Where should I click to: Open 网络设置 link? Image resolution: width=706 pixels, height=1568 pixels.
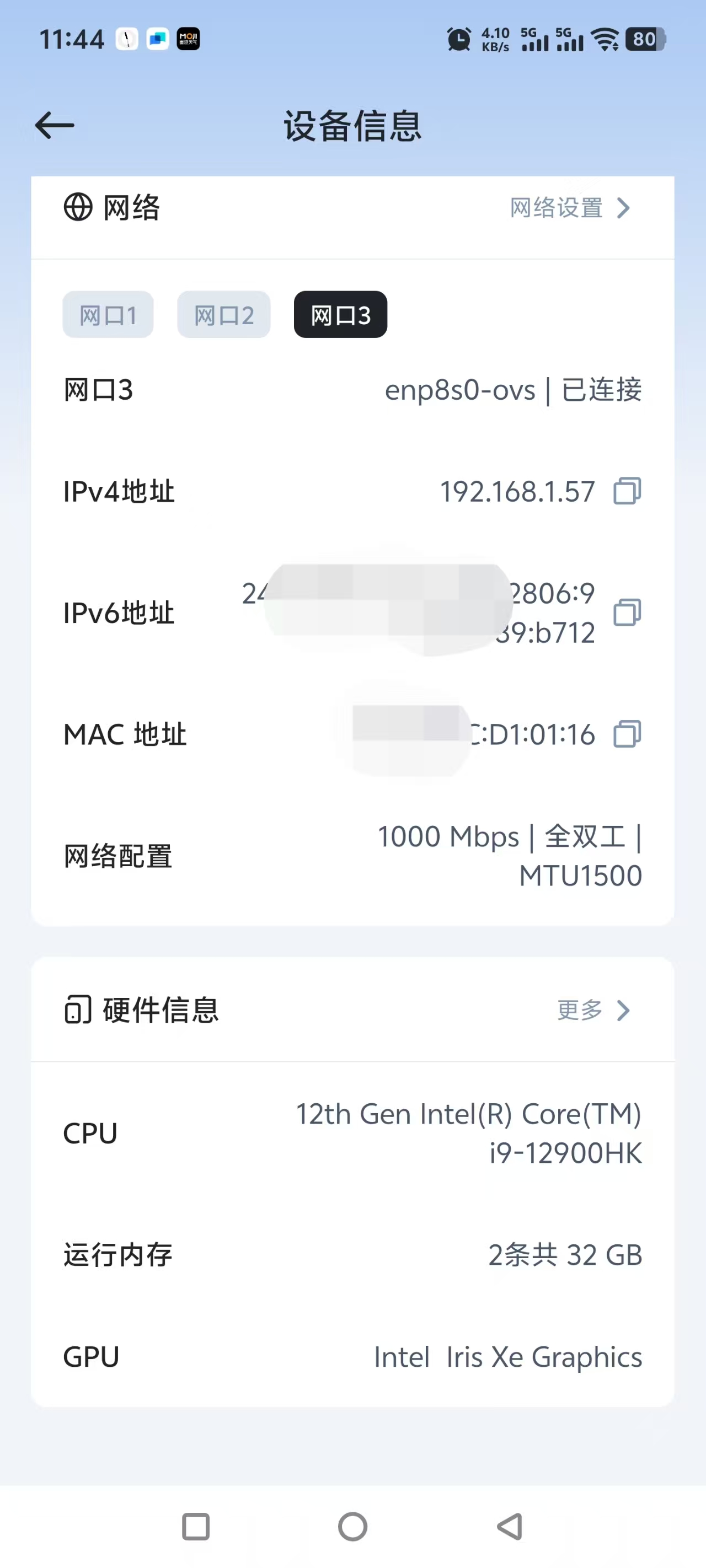point(569,208)
